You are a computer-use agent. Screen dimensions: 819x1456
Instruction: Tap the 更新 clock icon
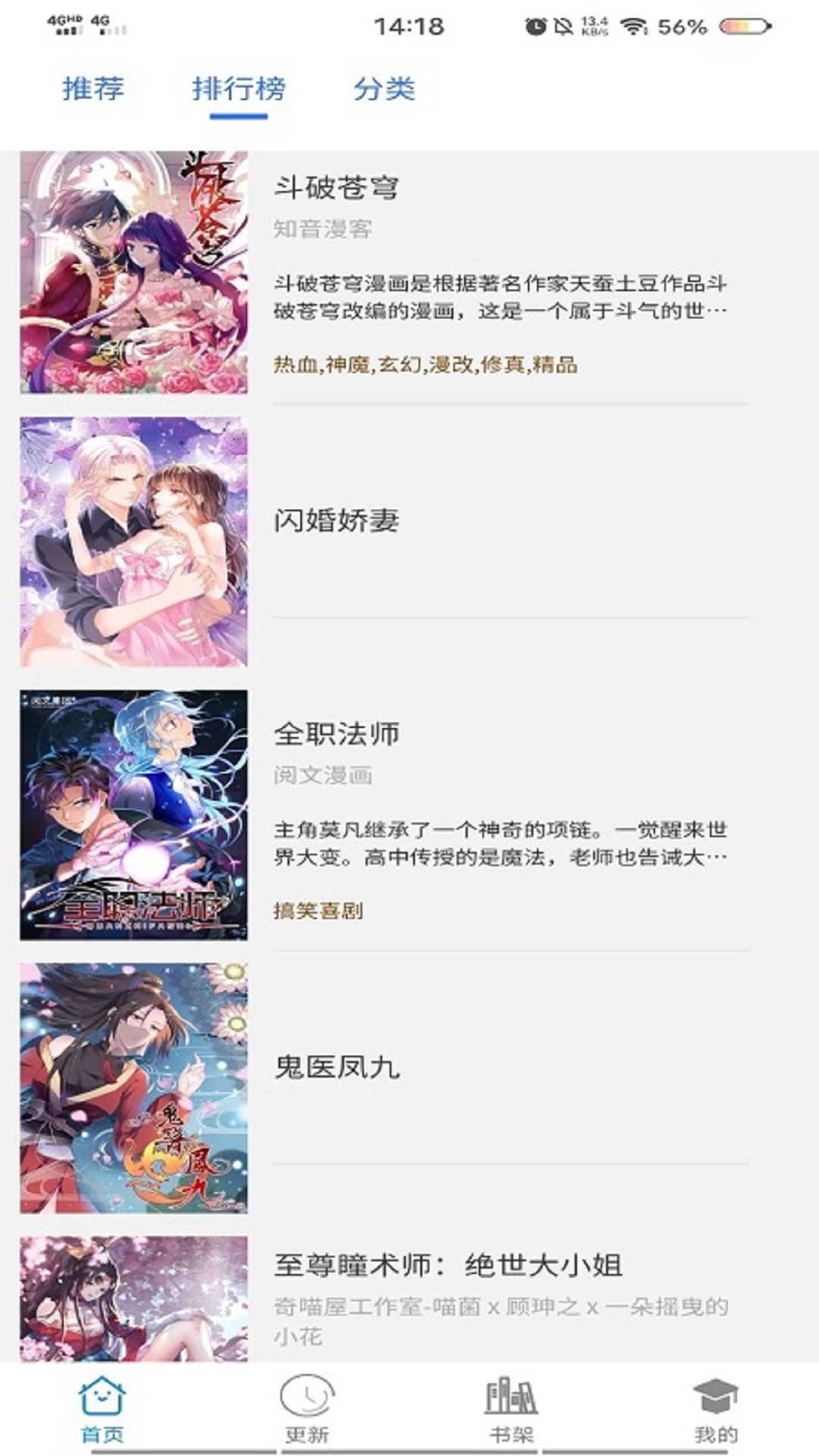coord(307,1395)
